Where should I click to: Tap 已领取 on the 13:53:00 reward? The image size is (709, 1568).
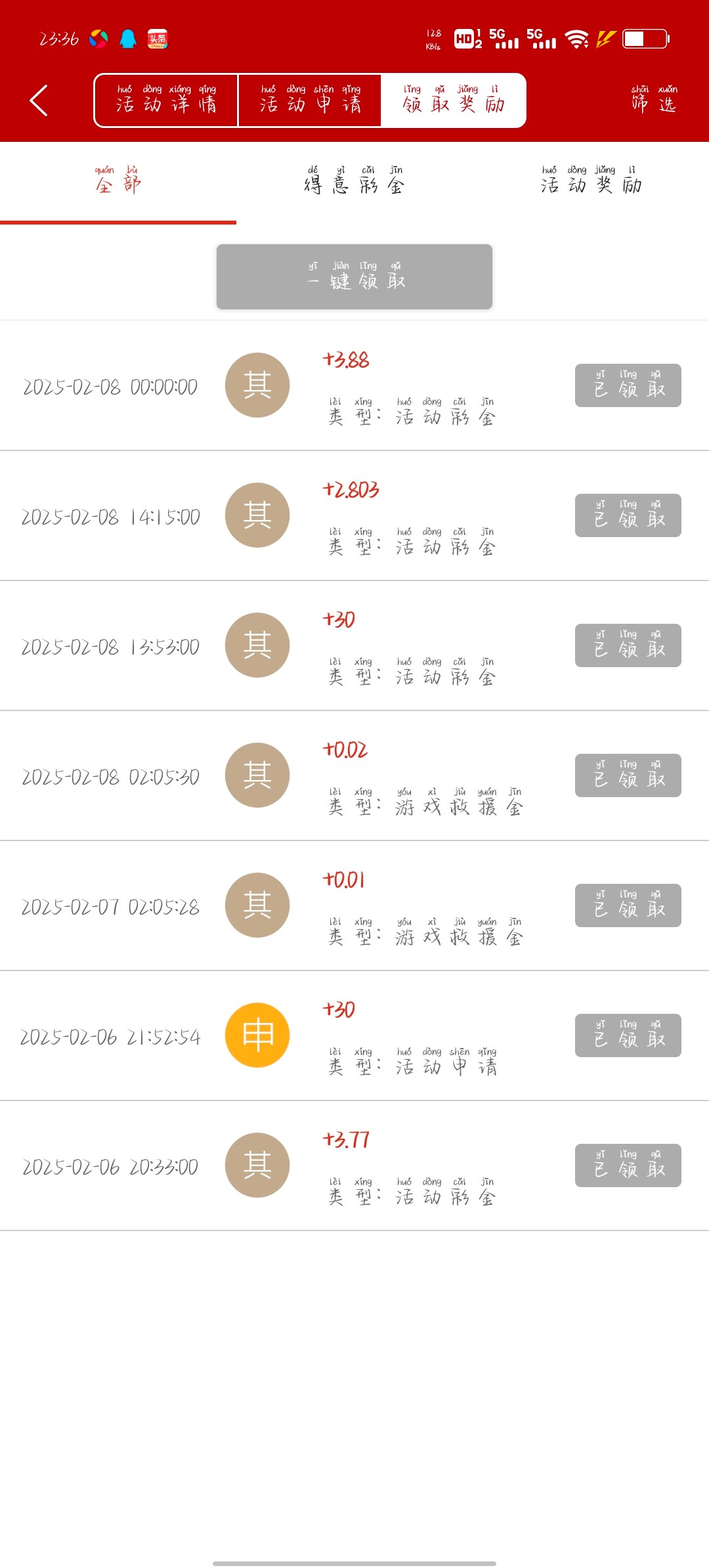pyautogui.click(x=628, y=645)
